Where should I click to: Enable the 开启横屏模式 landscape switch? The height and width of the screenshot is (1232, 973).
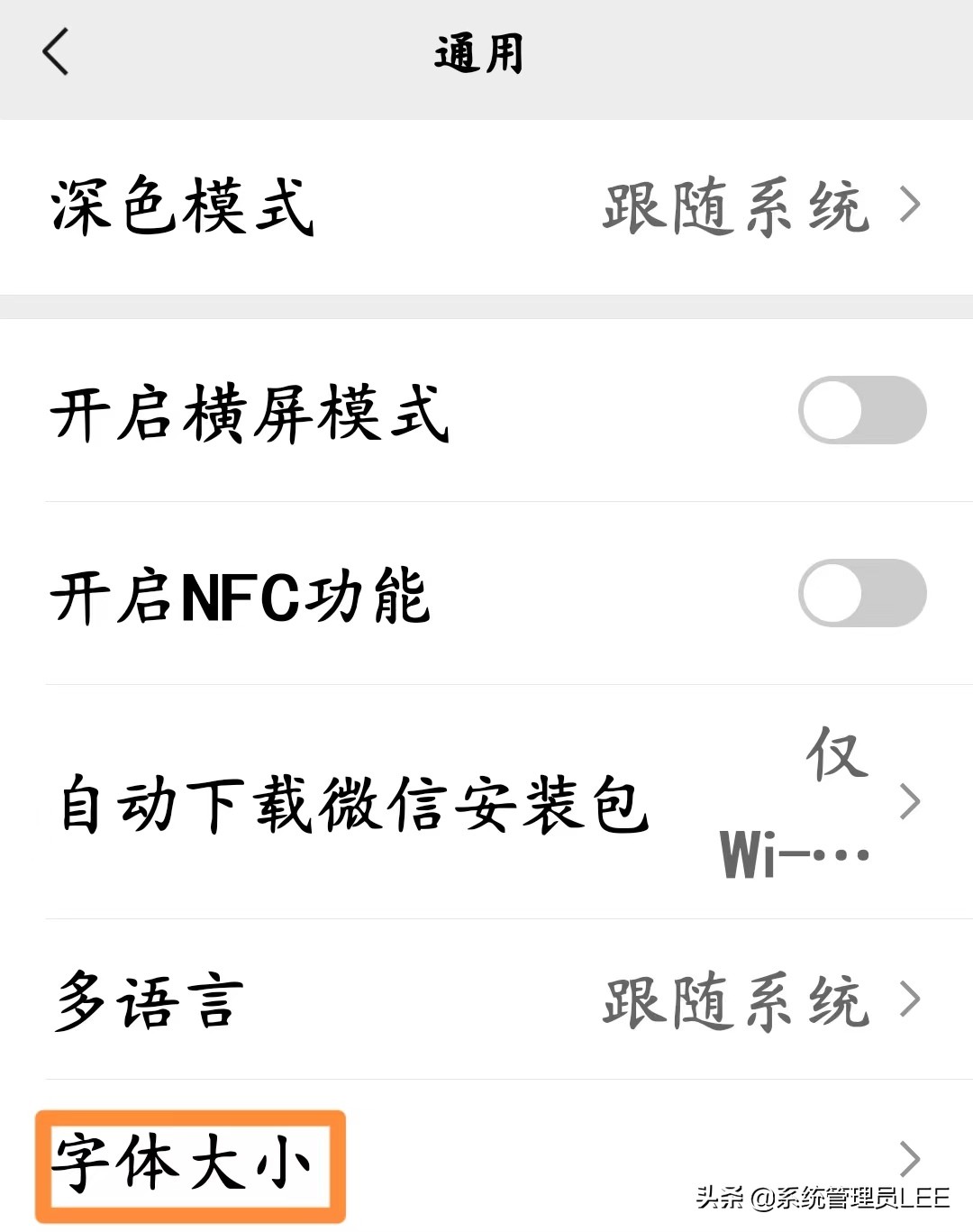tap(860, 410)
